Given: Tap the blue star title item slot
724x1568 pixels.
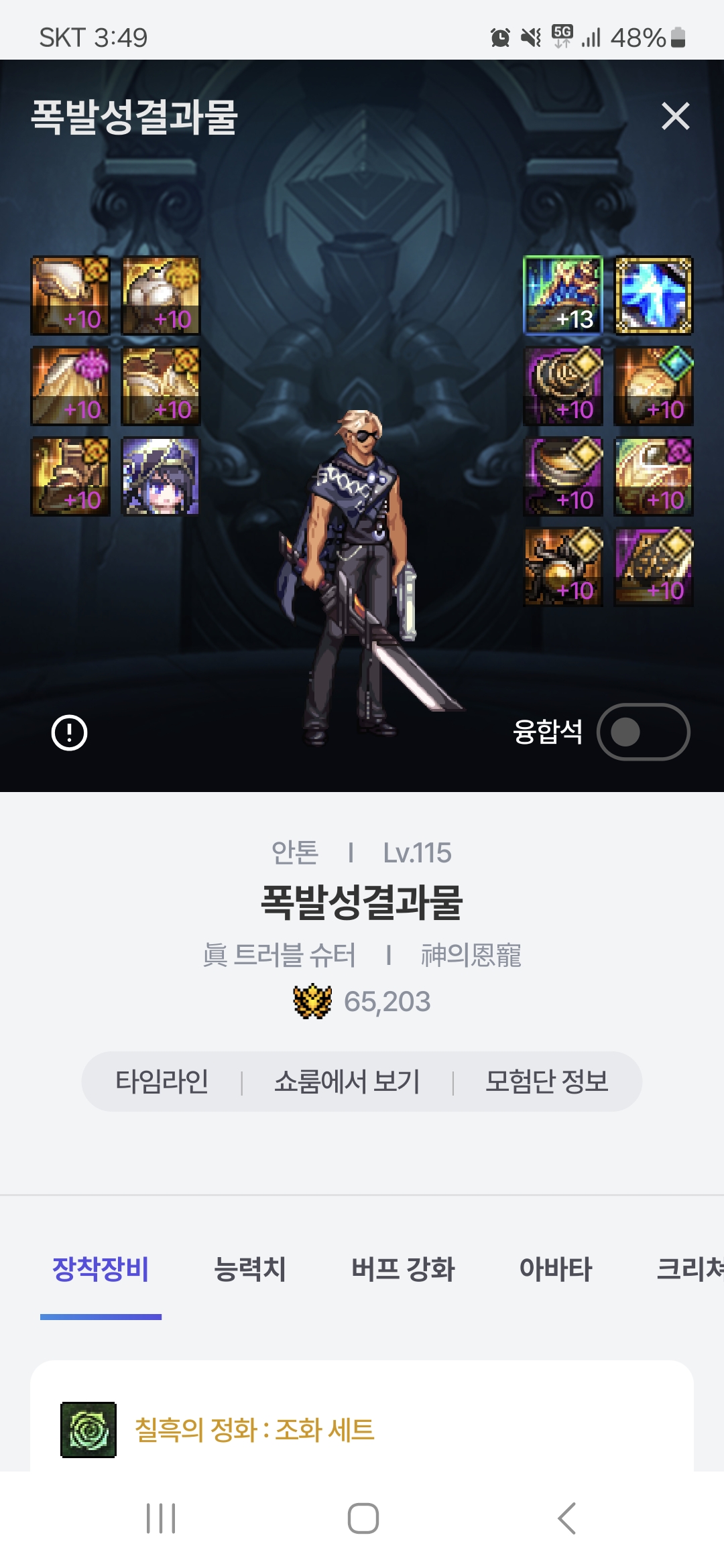Looking at the screenshot, I should [x=654, y=296].
